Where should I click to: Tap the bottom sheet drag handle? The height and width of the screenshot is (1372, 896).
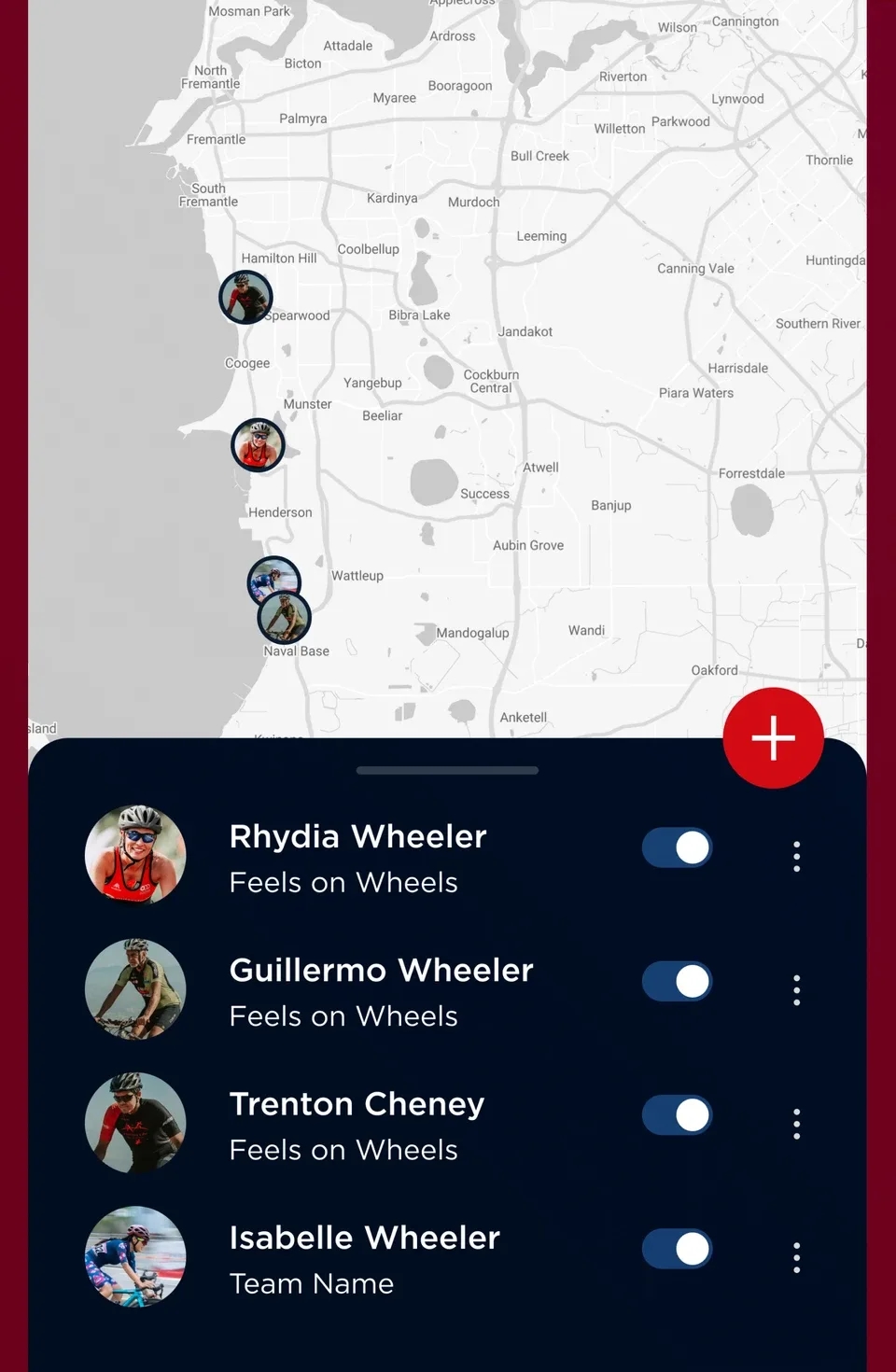click(x=447, y=770)
